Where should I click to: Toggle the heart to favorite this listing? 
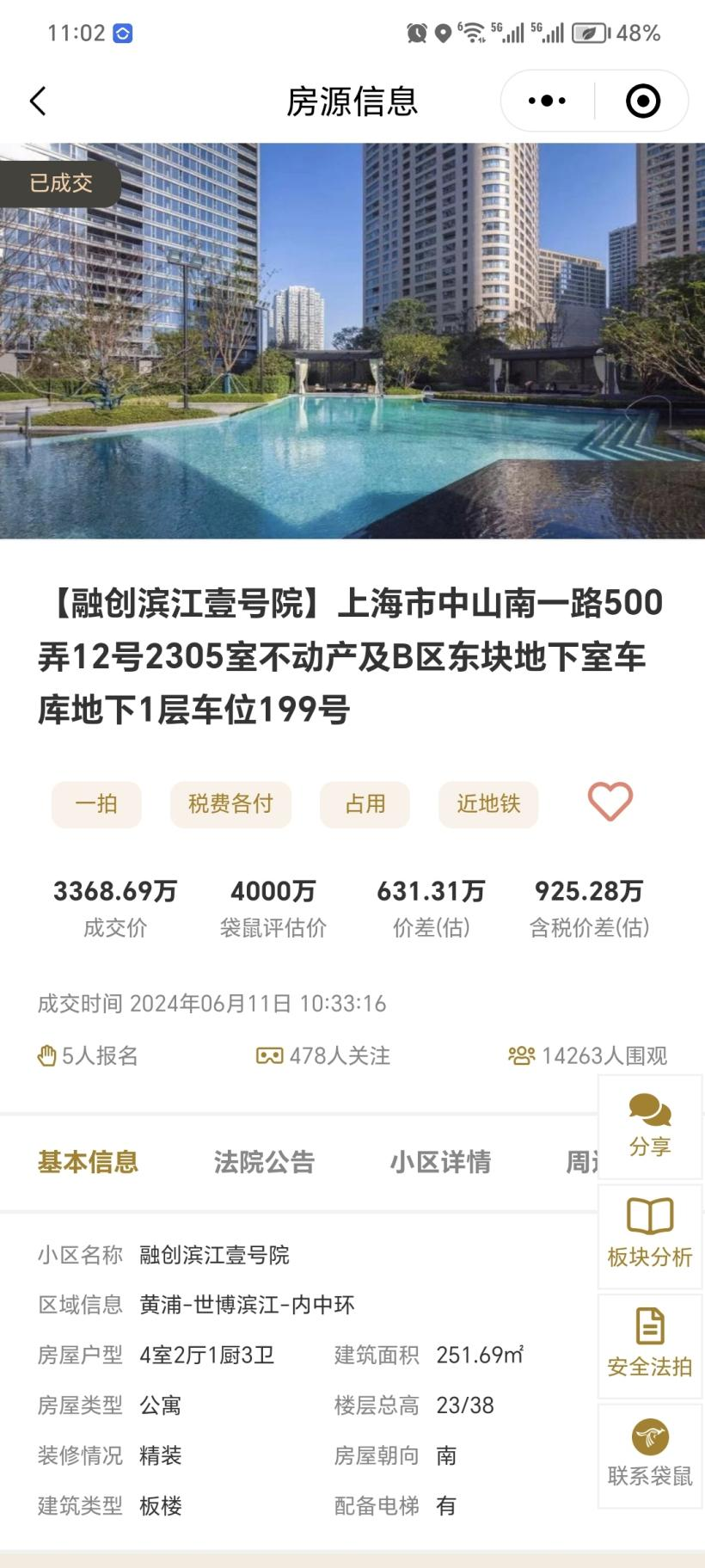pos(610,802)
